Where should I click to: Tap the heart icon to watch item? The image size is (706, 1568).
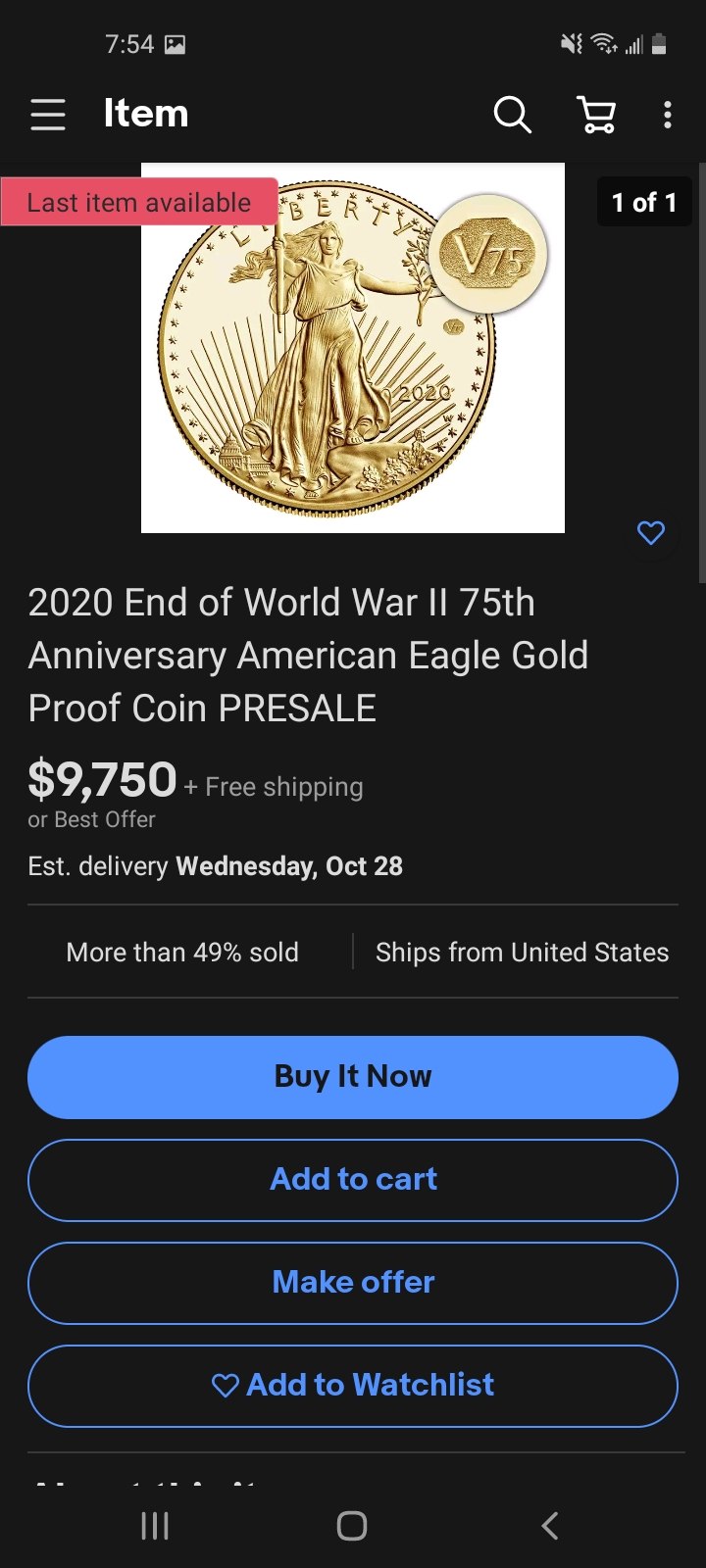(651, 533)
